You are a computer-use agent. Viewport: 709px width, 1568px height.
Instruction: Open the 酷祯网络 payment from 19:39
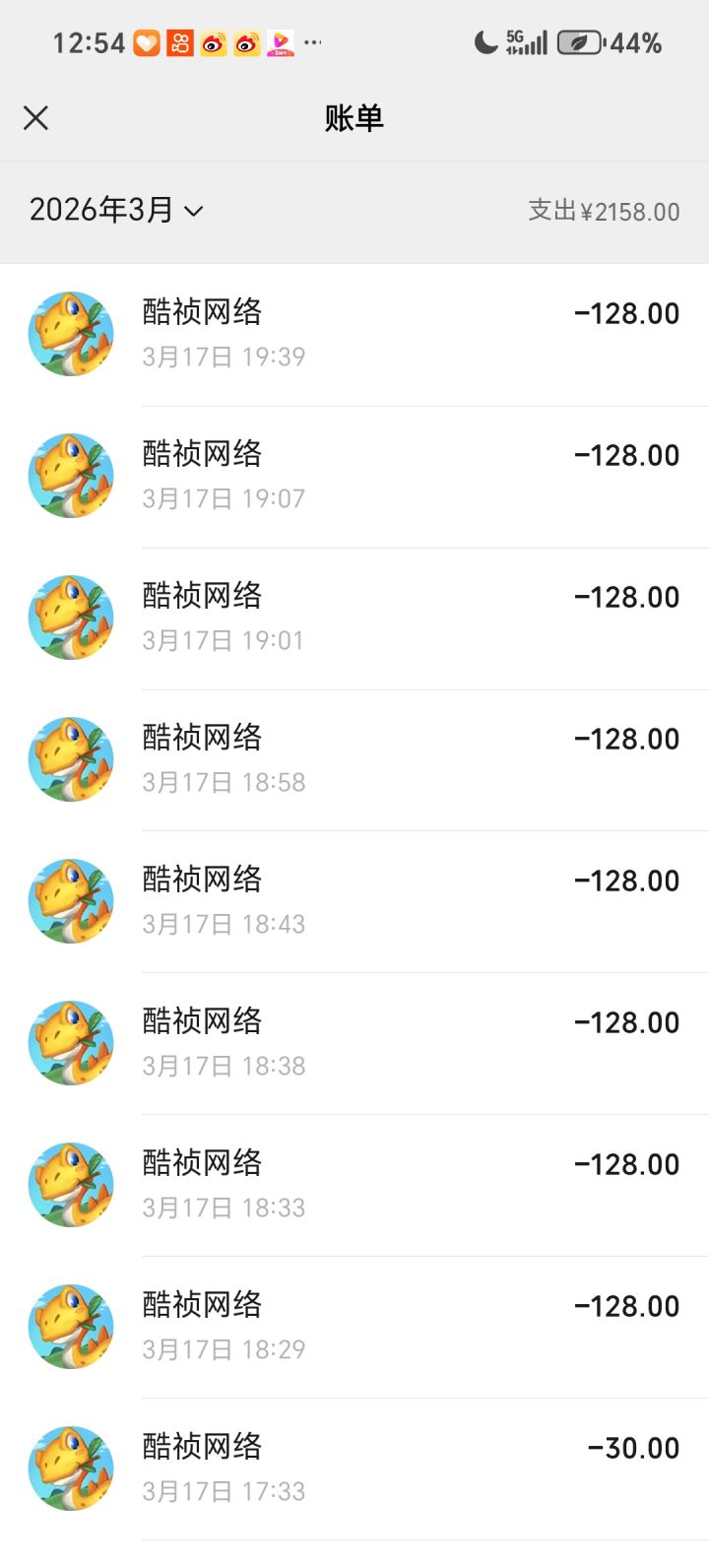point(354,334)
